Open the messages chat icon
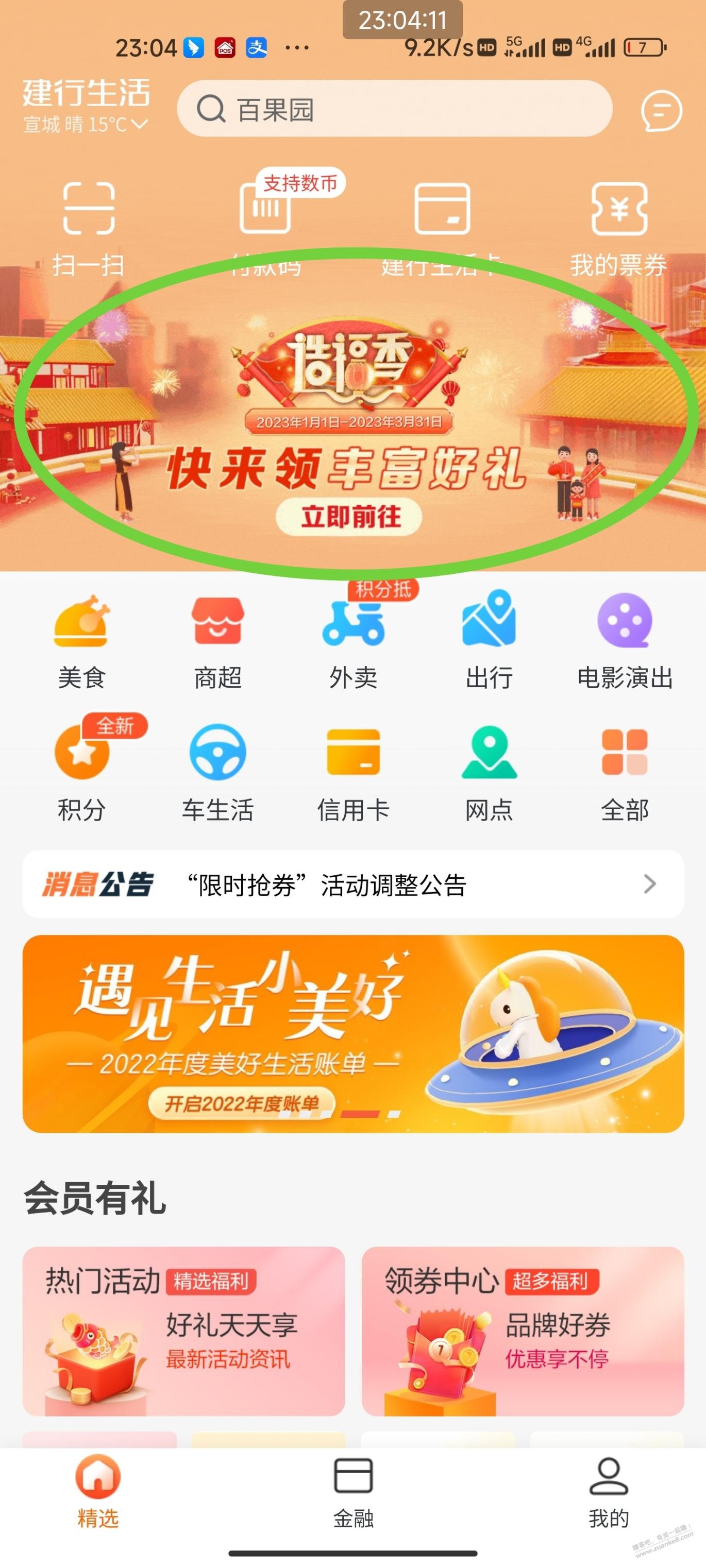706x1568 pixels. point(660,111)
